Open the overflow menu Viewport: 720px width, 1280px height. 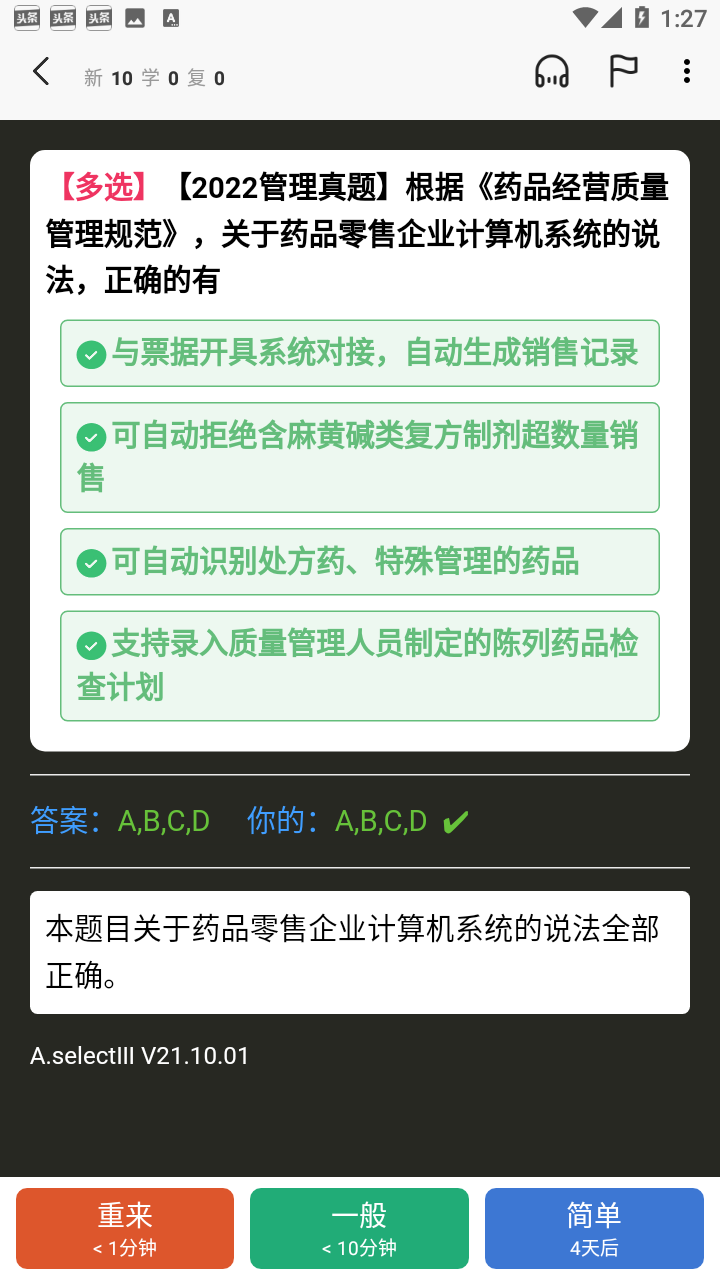point(686,72)
